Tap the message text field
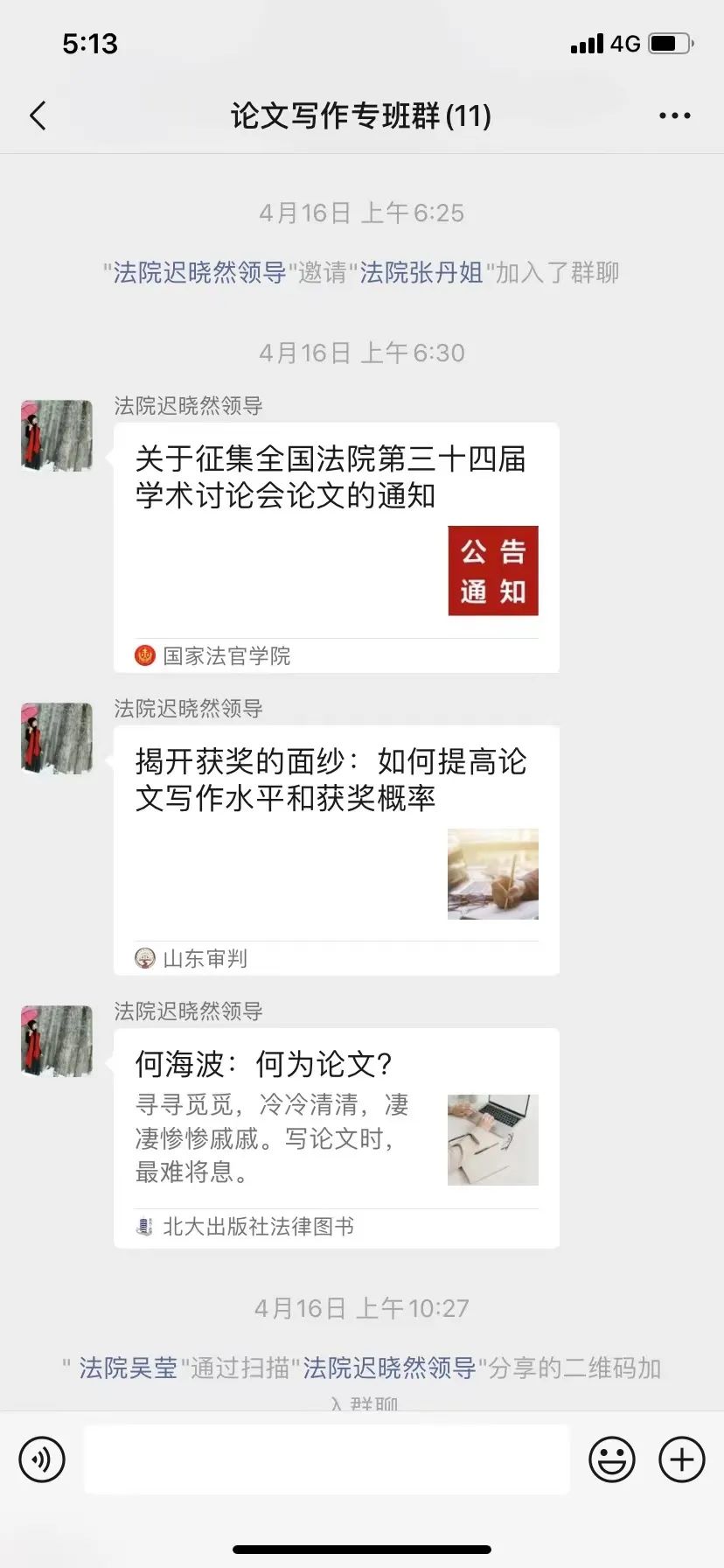 click(x=326, y=1459)
